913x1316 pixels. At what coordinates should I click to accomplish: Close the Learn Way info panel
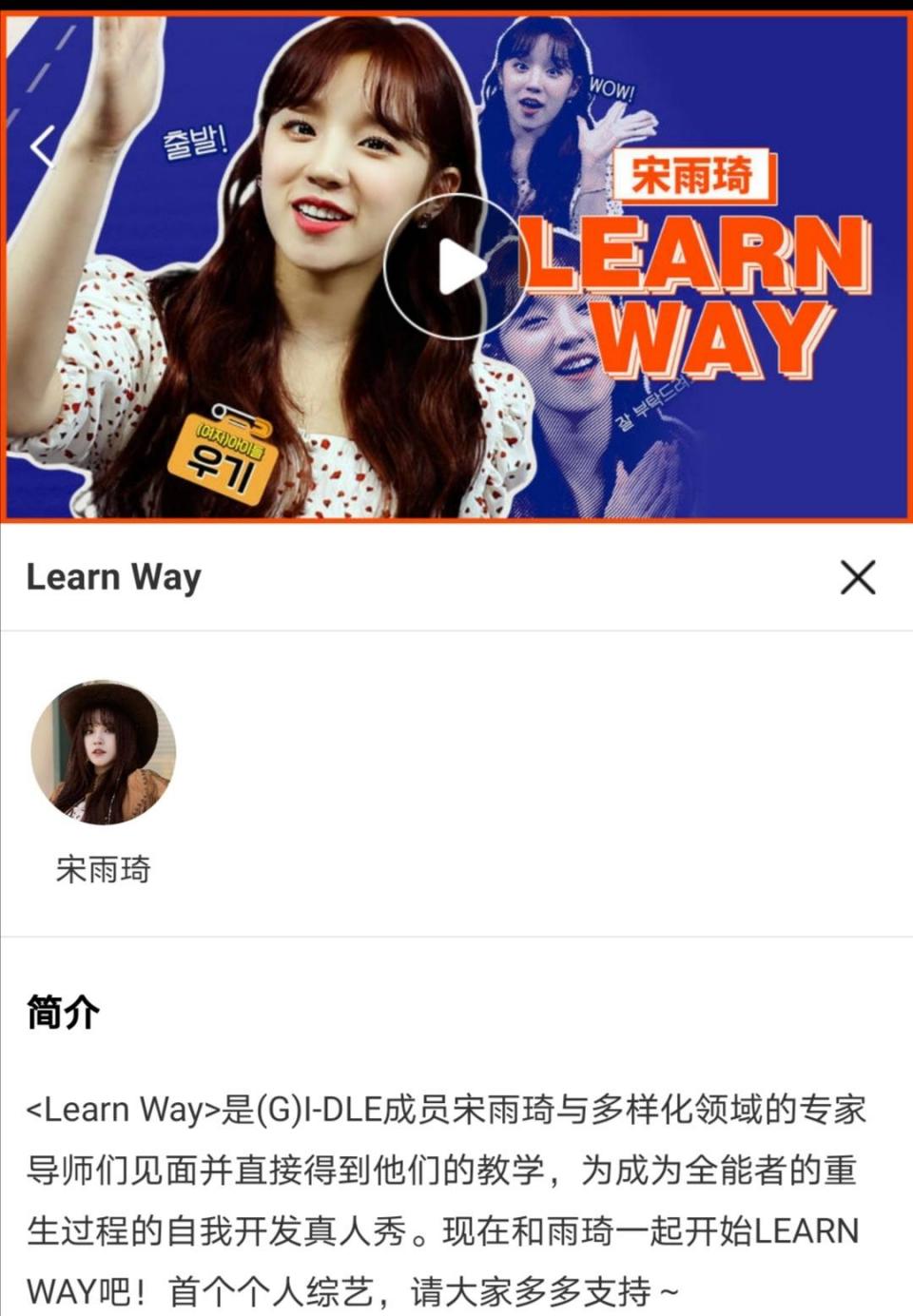[857, 577]
